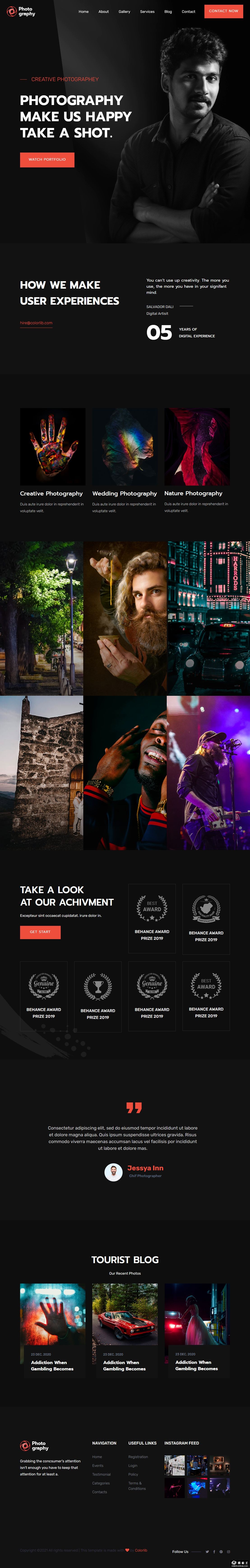
Task: Open the Twitter icon beside Follow Us
Action: 207,1552
